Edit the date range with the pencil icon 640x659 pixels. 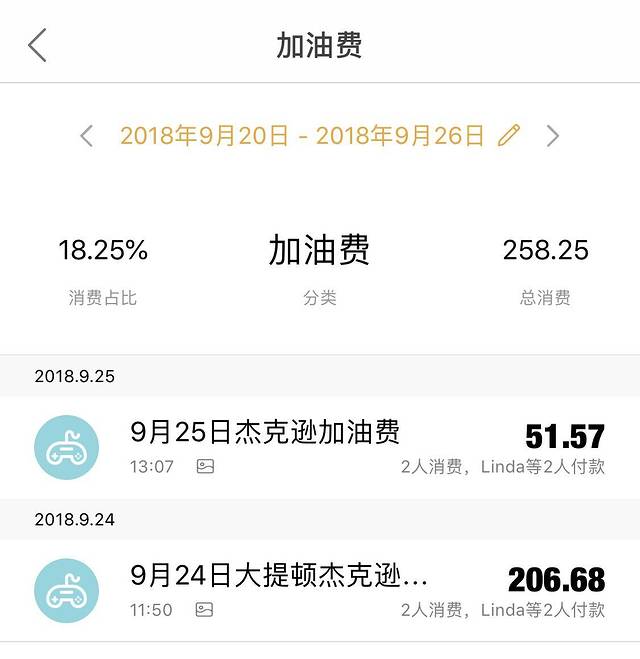click(x=509, y=136)
